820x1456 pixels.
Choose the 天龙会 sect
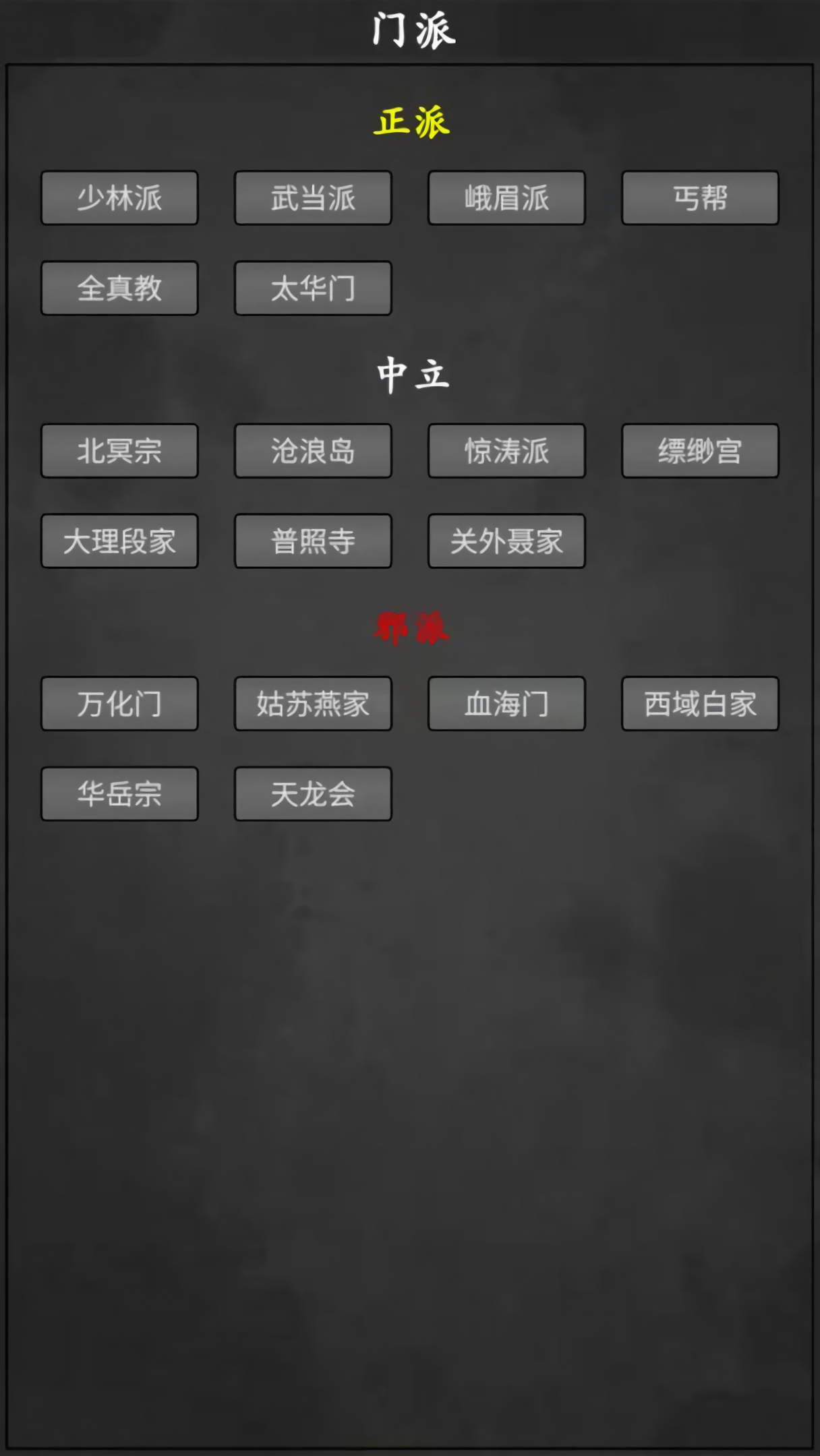coord(313,793)
